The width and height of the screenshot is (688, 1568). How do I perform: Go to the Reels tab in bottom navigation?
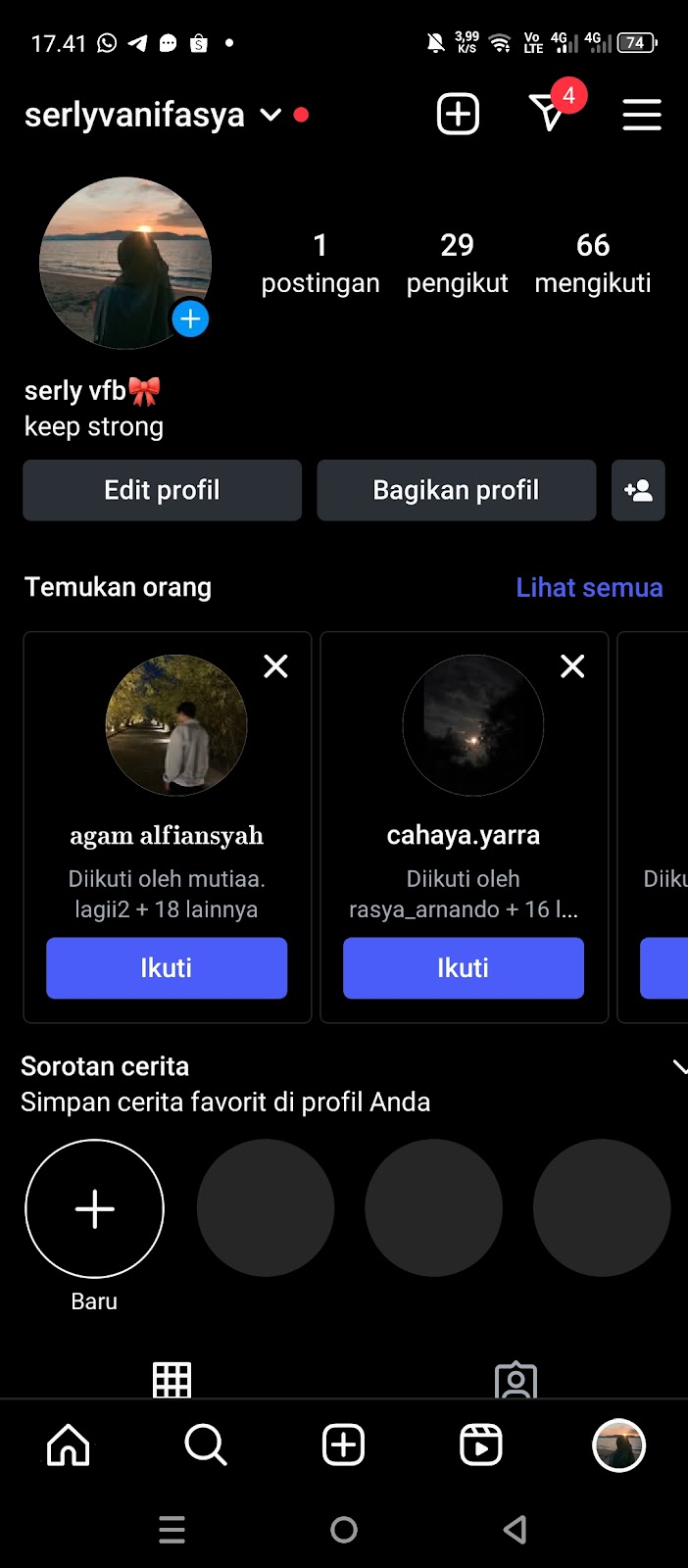[480, 1445]
